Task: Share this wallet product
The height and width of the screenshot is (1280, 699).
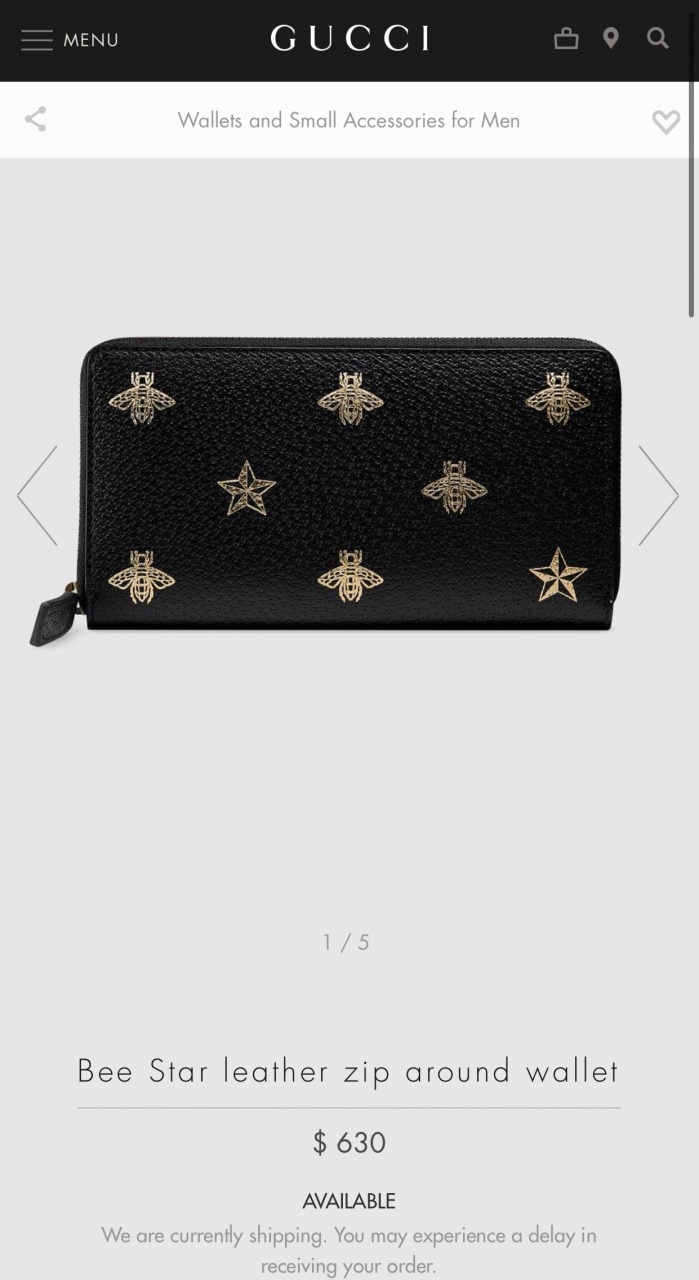Action: coord(35,120)
